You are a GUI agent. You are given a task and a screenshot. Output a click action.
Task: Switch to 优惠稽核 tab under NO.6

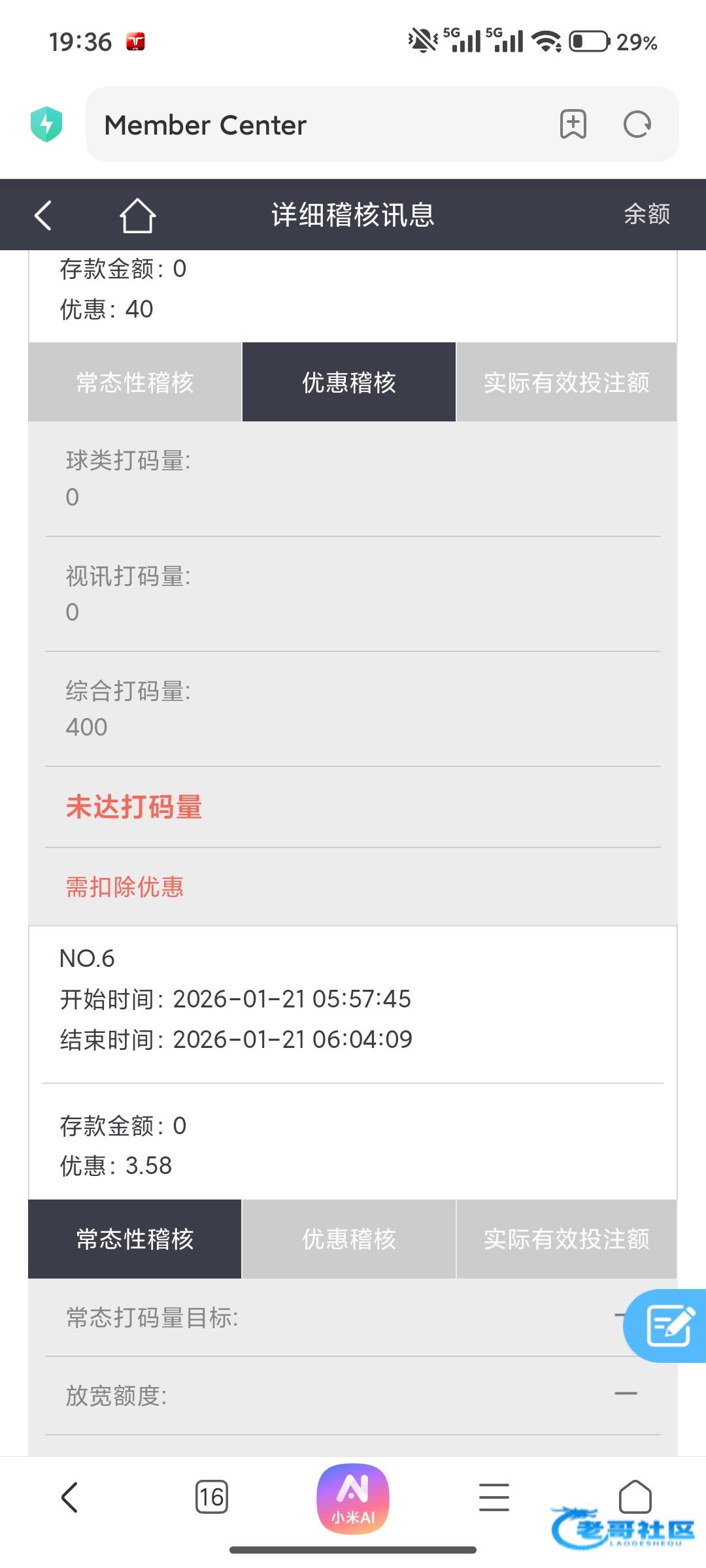[348, 1239]
